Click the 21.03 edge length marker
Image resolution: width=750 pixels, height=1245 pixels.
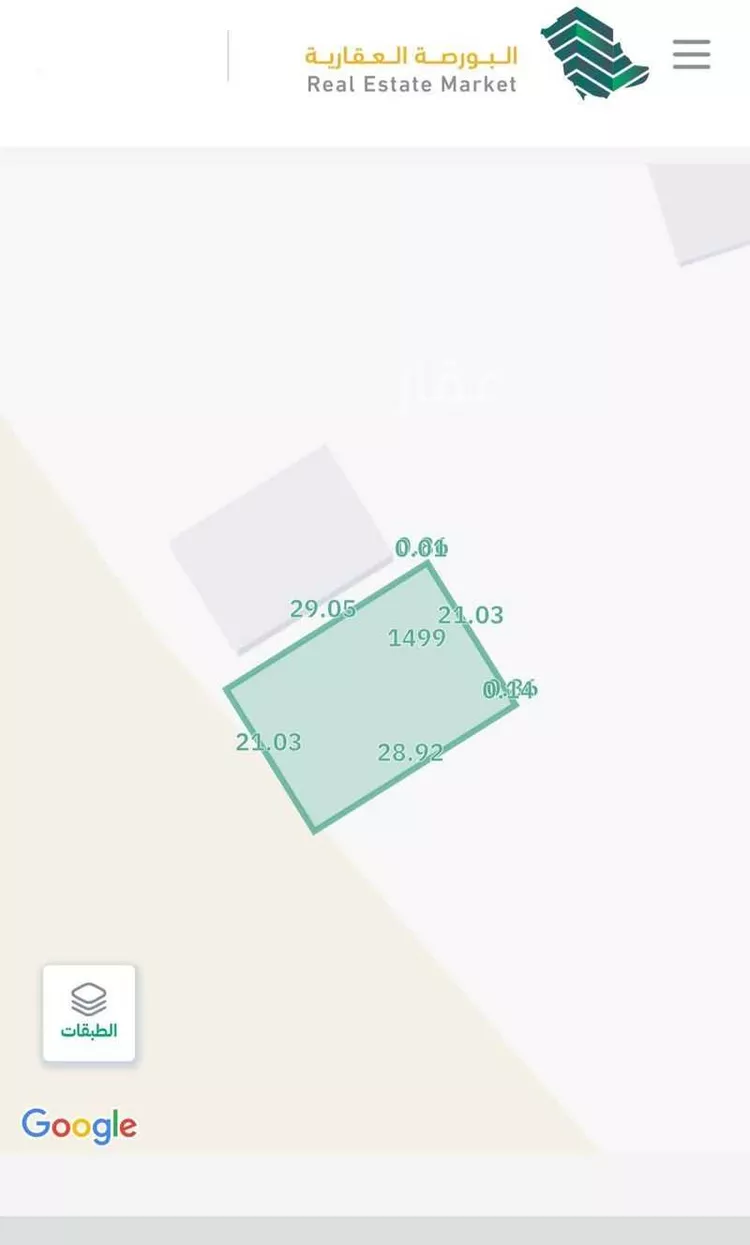pos(472,615)
